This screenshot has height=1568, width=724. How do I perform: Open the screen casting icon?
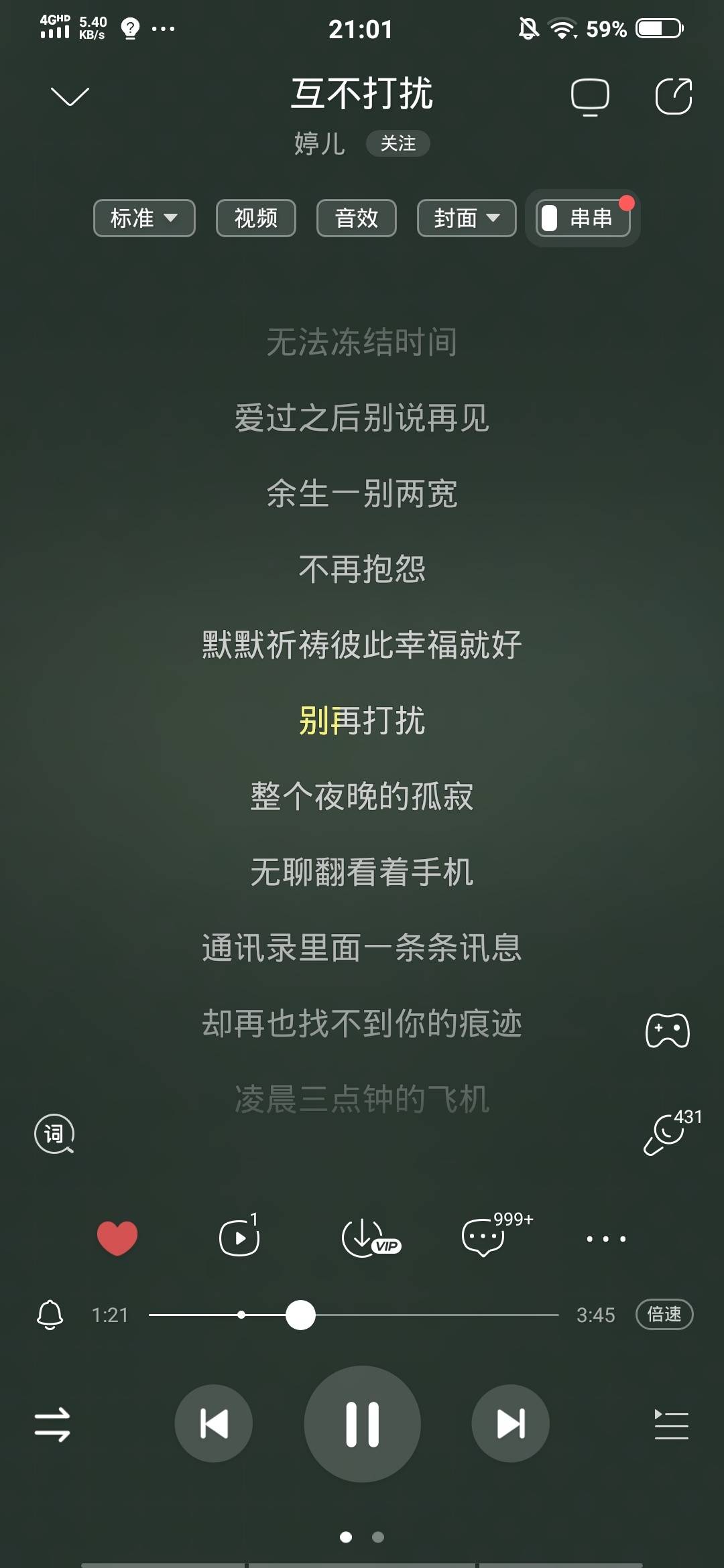(x=590, y=97)
